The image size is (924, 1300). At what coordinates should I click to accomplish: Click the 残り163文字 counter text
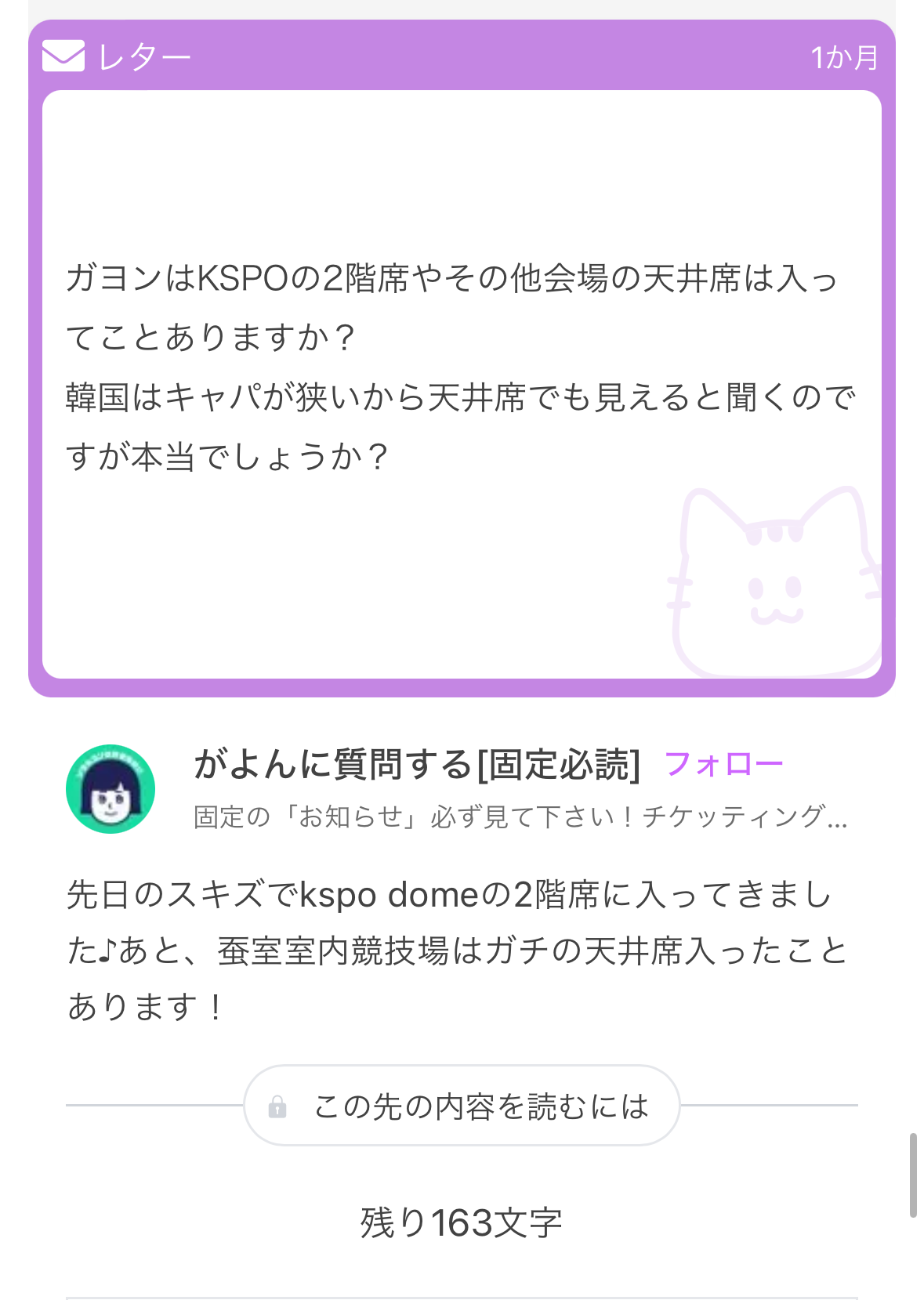462,1219
